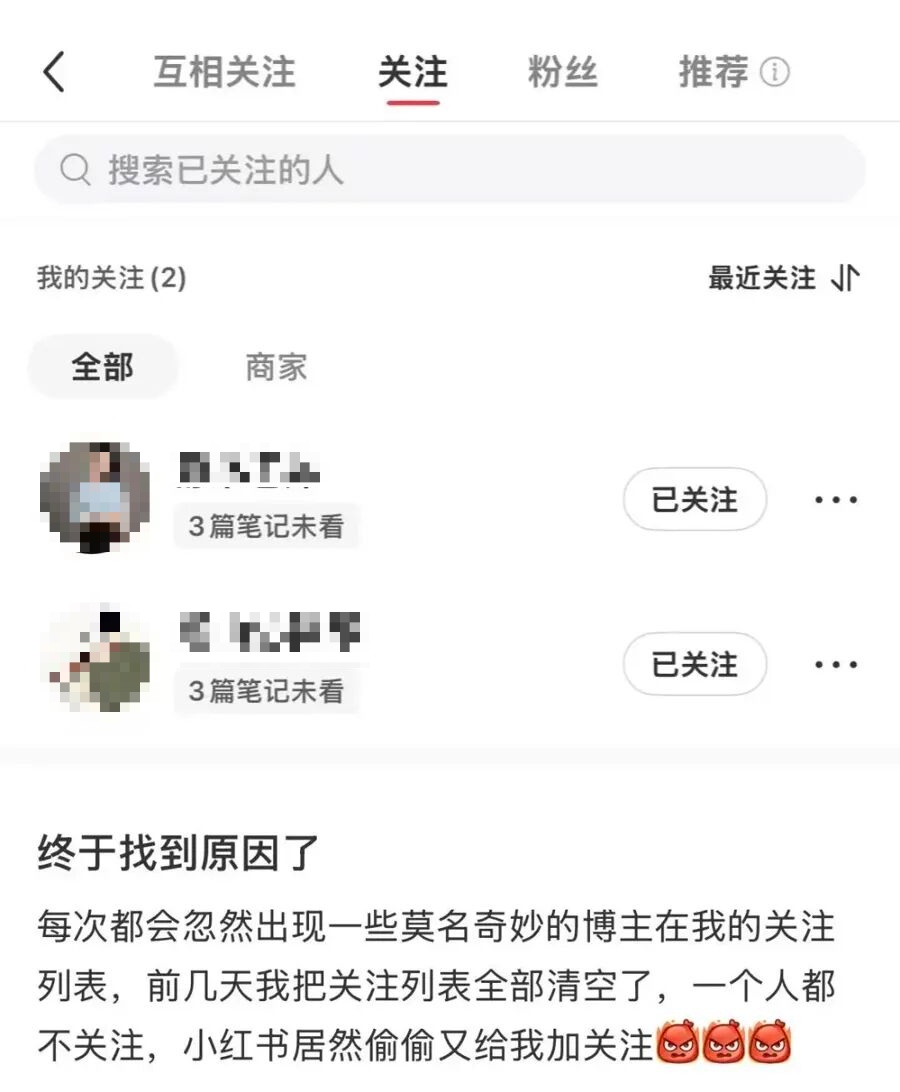Switch to the 粉丝 tab

click(561, 71)
